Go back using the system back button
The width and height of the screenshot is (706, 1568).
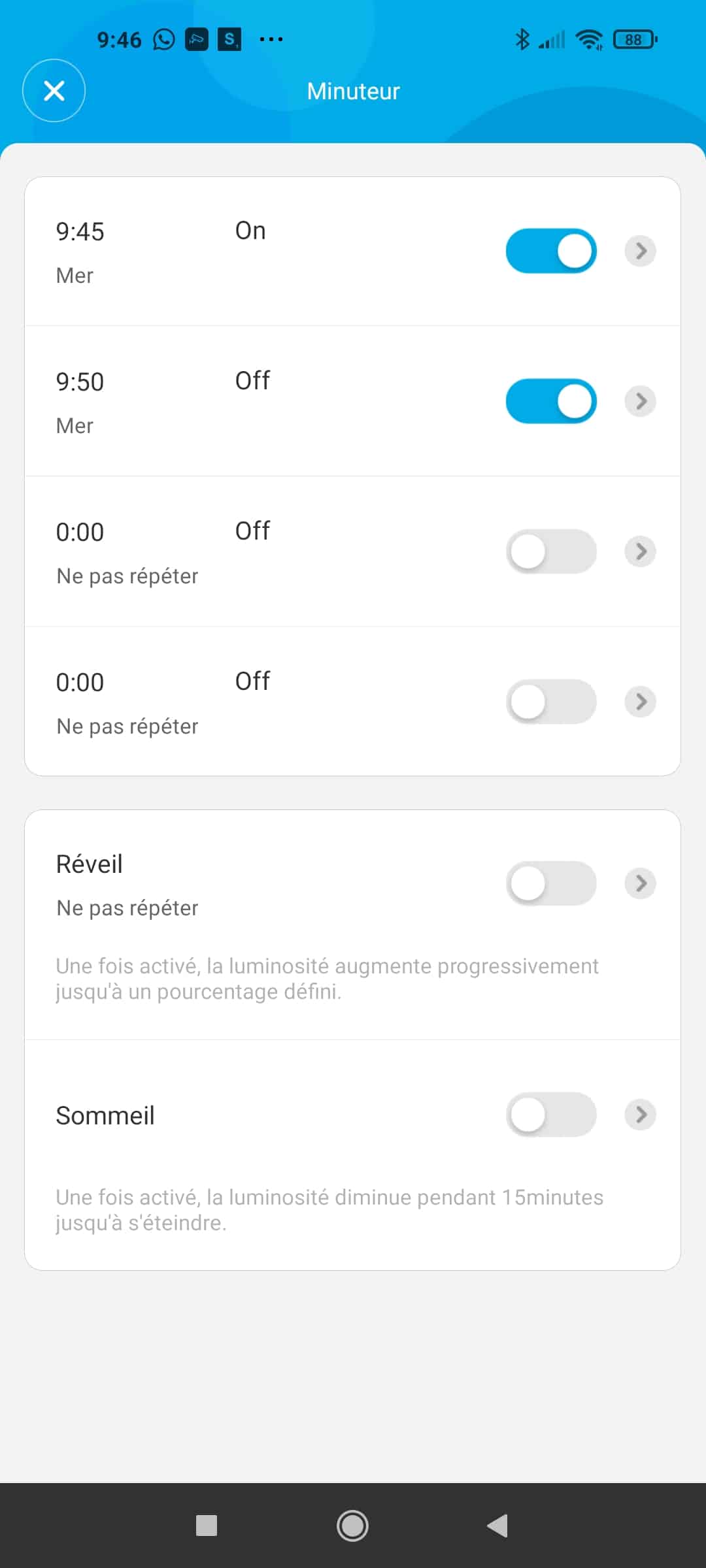(497, 1526)
